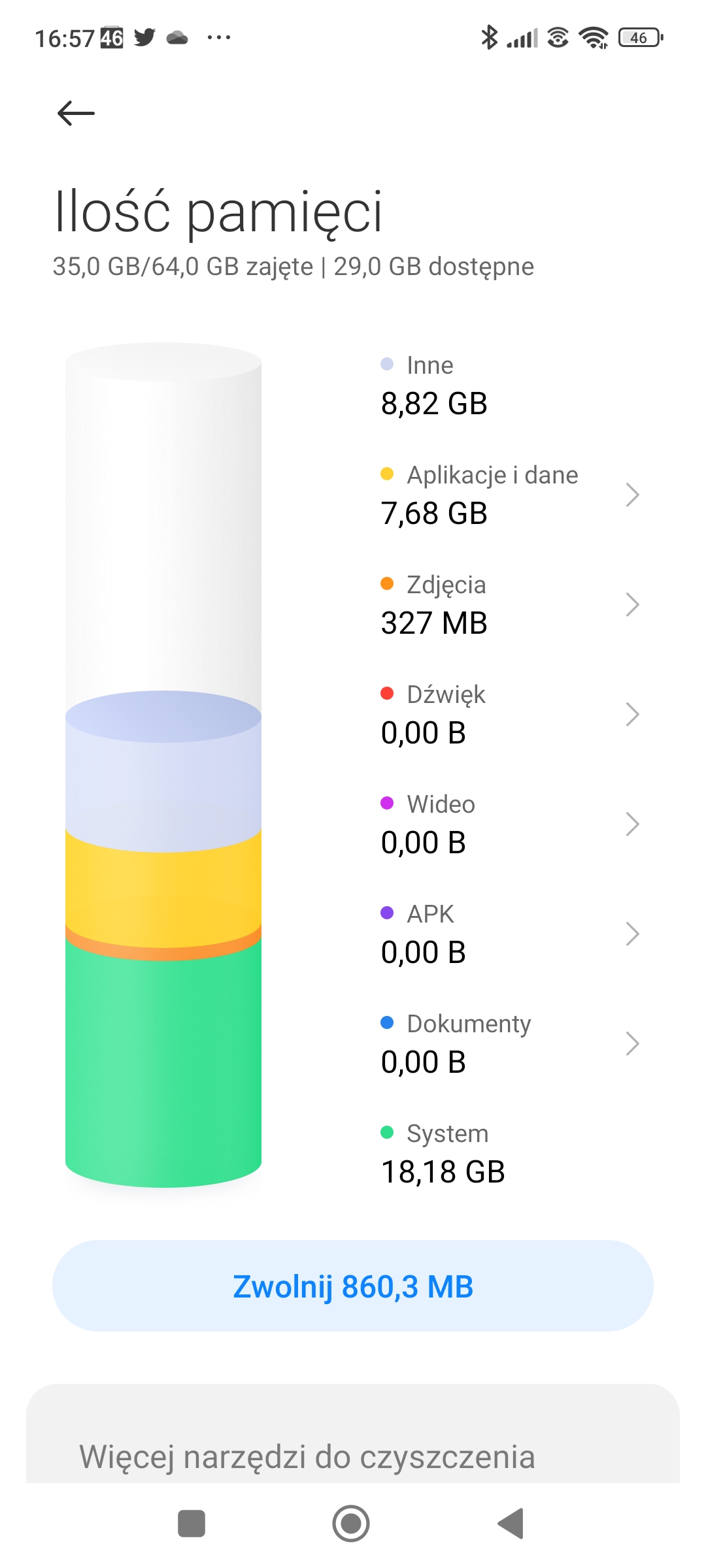
Task: Open the Zdjęcia storage category
Action: (x=510, y=604)
